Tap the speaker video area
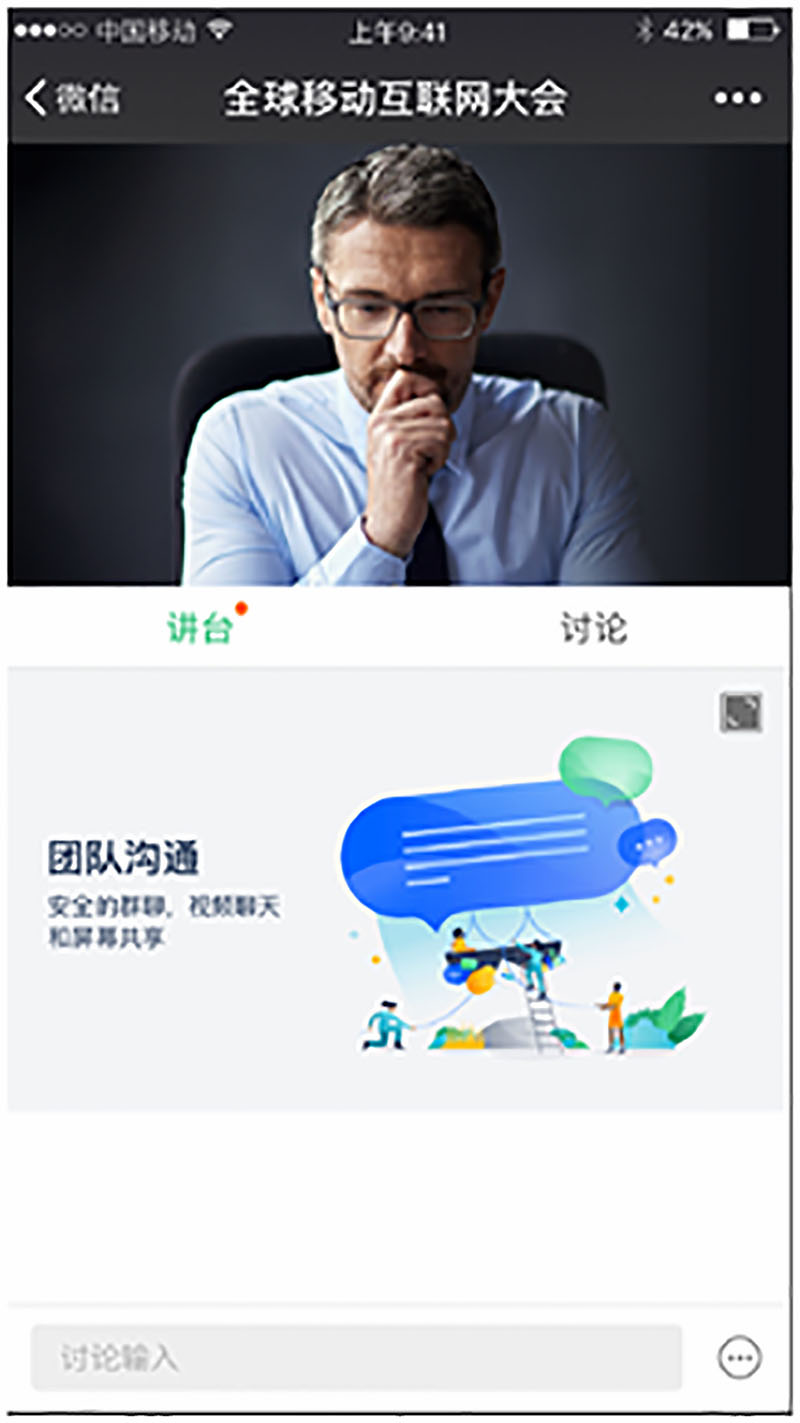The width and height of the screenshot is (800, 1423). tap(398, 364)
